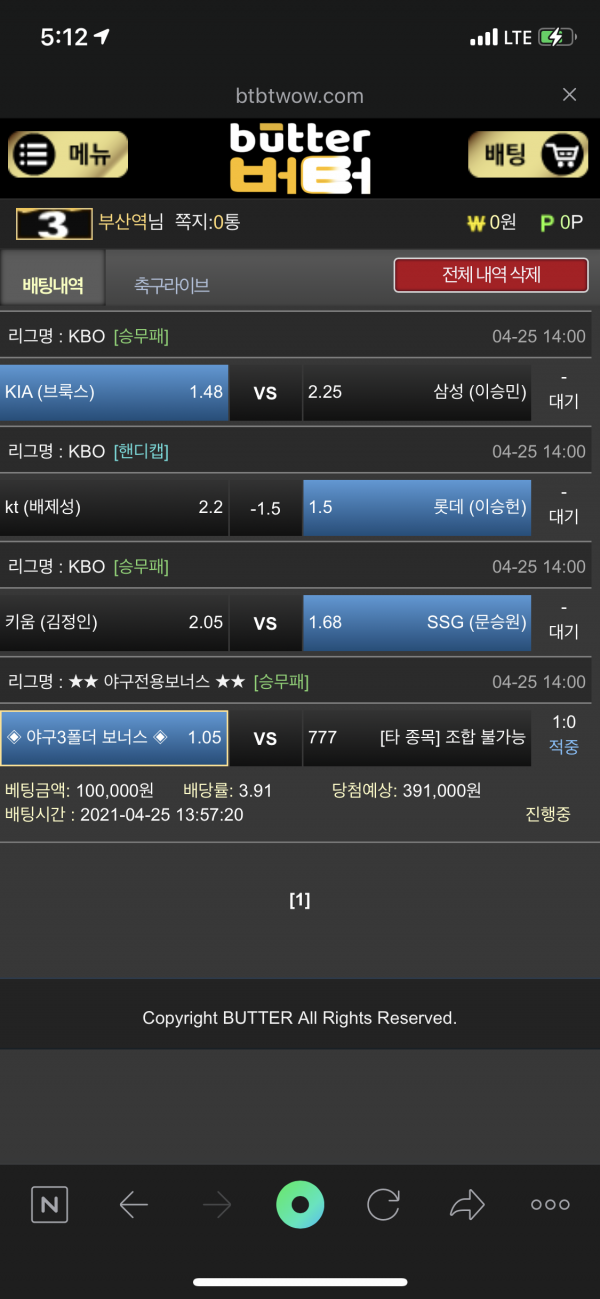Tap 전체 내역 삭제 button
Screen dimensions: 600x1299
click(490, 275)
